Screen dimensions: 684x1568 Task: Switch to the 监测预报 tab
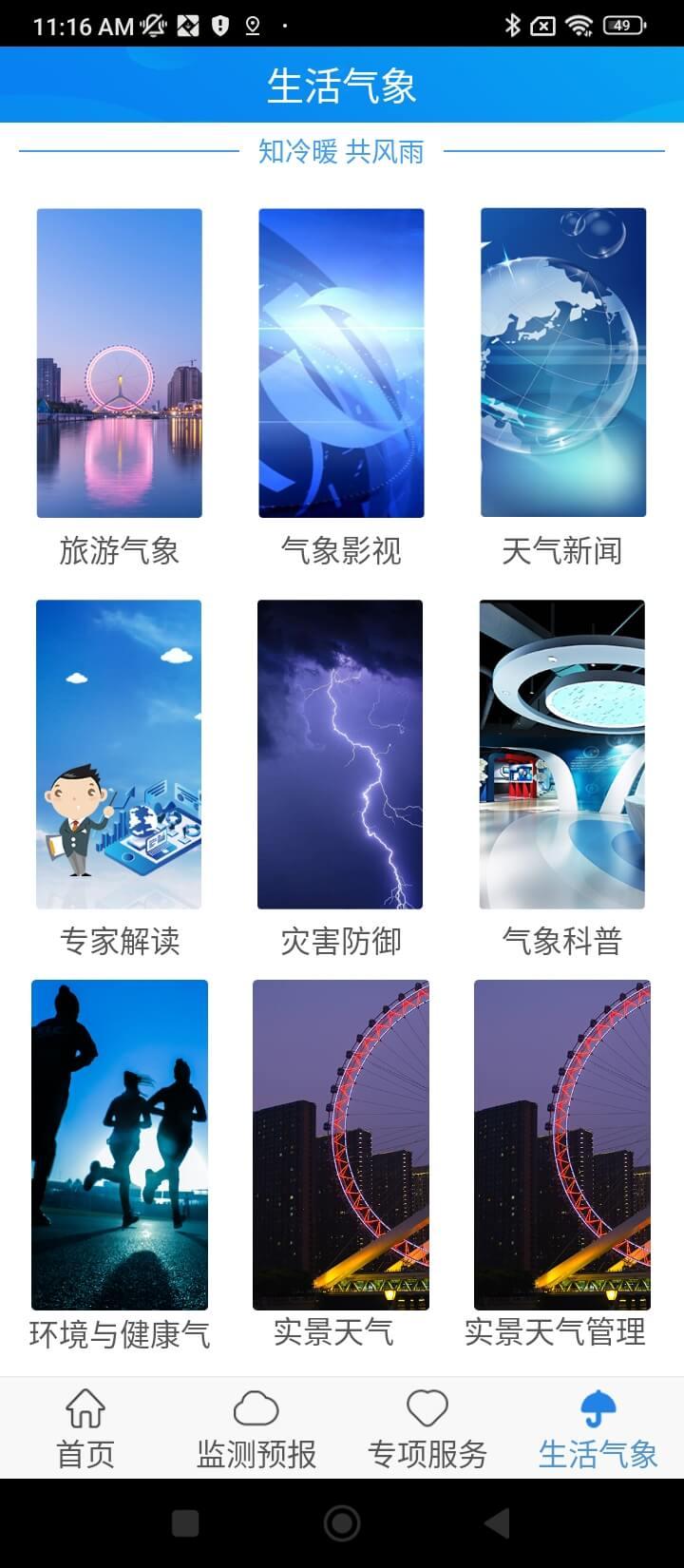(x=254, y=1430)
